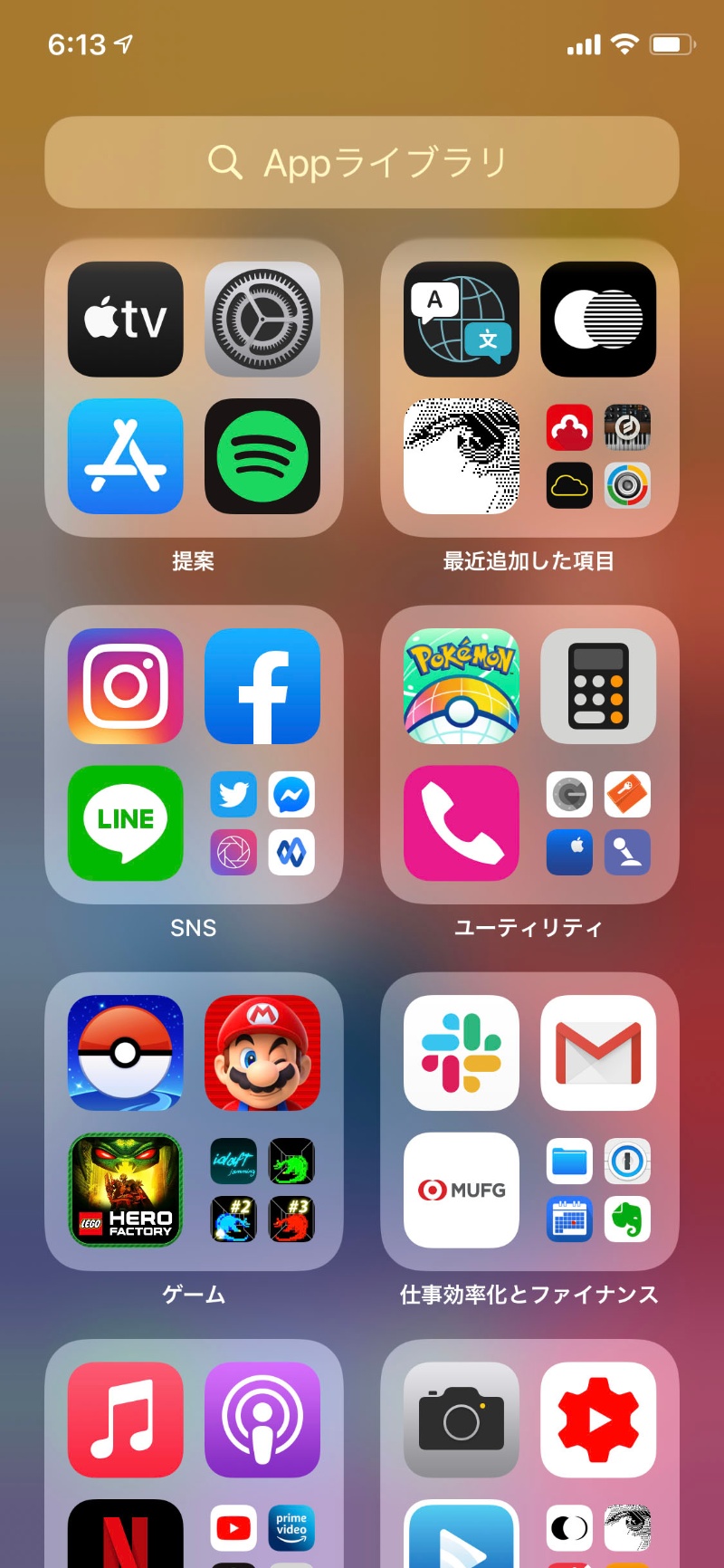724x1568 pixels.
Task: Open the Camera app
Action: pyautogui.click(x=461, y=1420)
